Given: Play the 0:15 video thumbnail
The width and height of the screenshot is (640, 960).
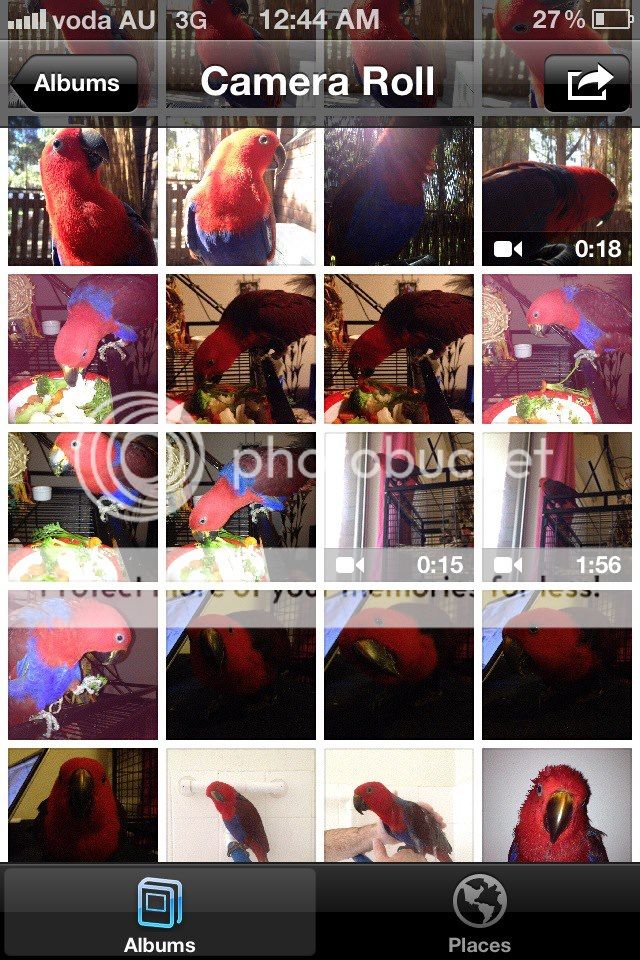Looking at the screenshot, I should point(399,506).
